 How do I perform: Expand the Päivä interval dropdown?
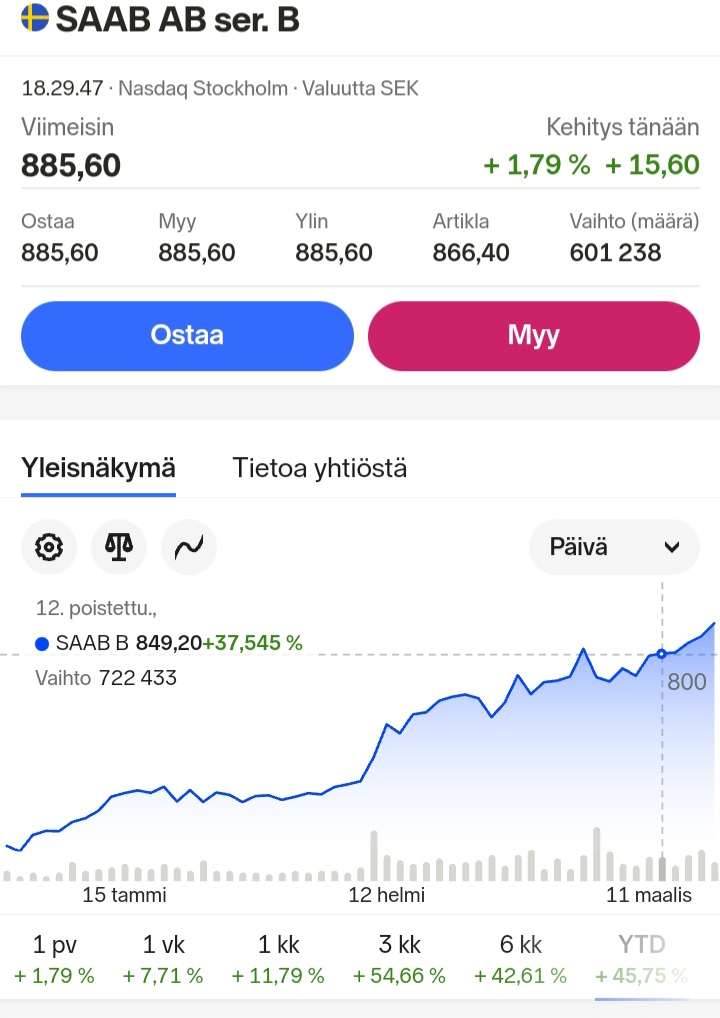(x=614, y=547)
